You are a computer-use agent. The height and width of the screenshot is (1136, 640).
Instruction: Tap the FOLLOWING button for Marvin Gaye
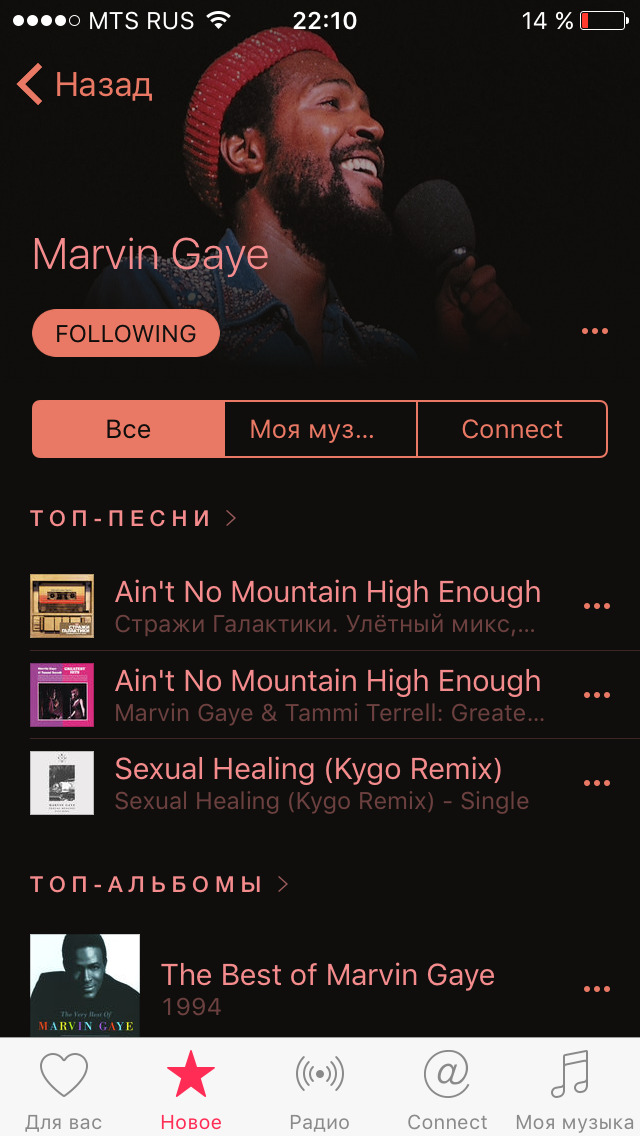click(x=125, y=333)
